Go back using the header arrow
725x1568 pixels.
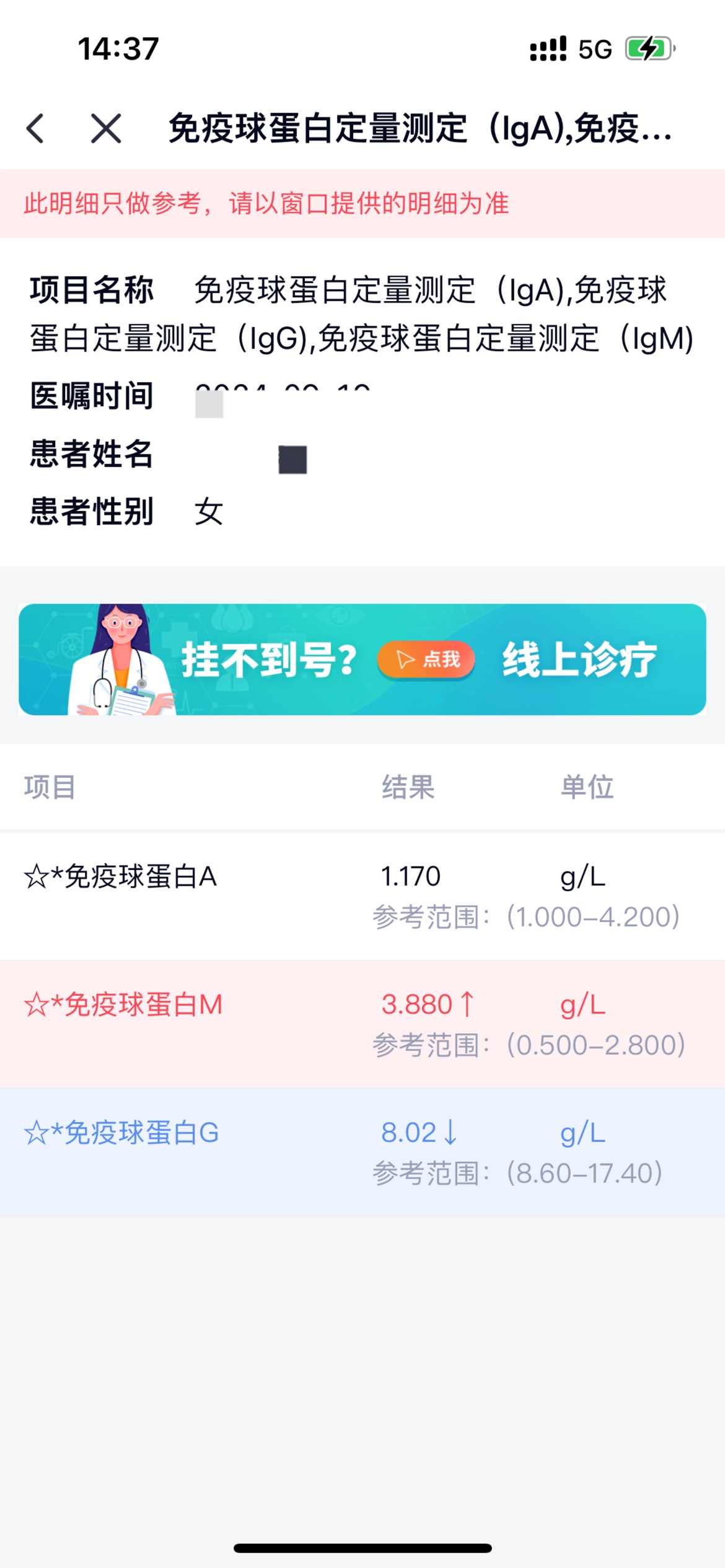point(36,129)
